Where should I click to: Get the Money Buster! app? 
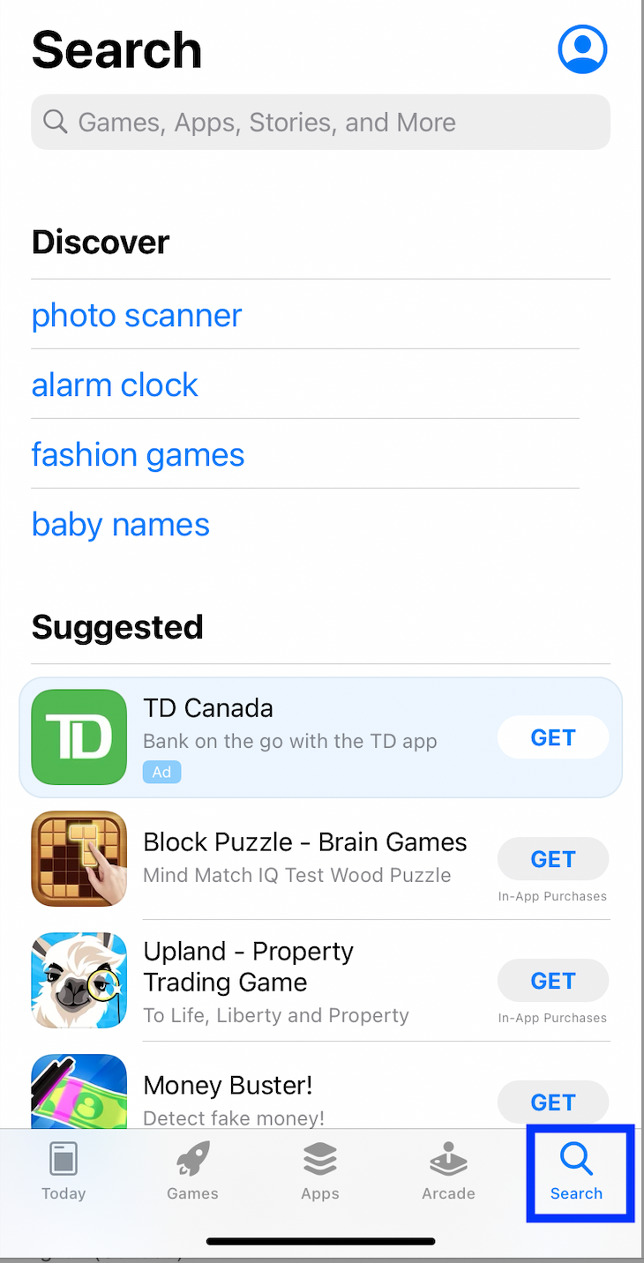552,1102
